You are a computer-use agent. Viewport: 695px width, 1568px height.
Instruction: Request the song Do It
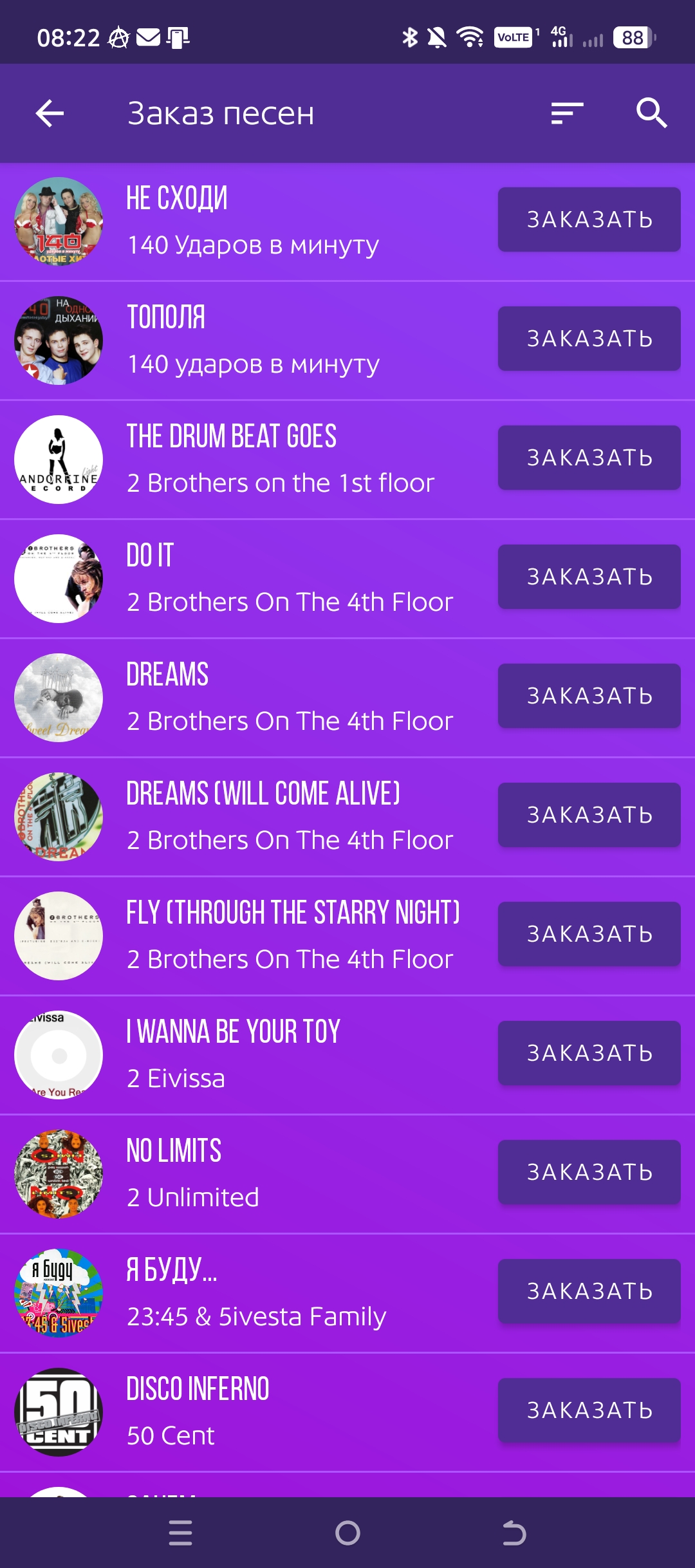point(589,577)
